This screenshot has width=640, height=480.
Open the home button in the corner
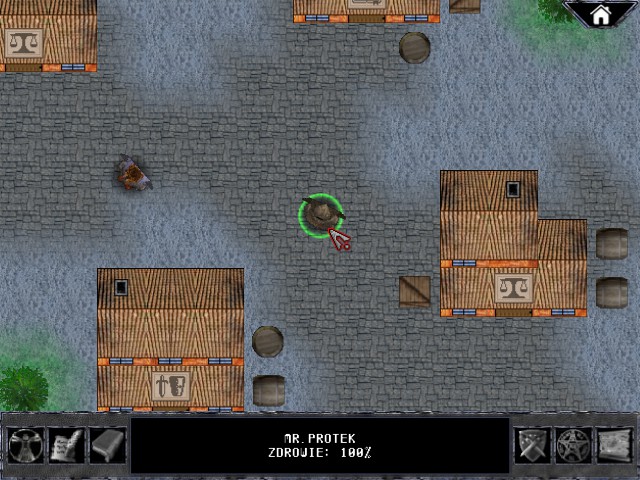(600, 15)
